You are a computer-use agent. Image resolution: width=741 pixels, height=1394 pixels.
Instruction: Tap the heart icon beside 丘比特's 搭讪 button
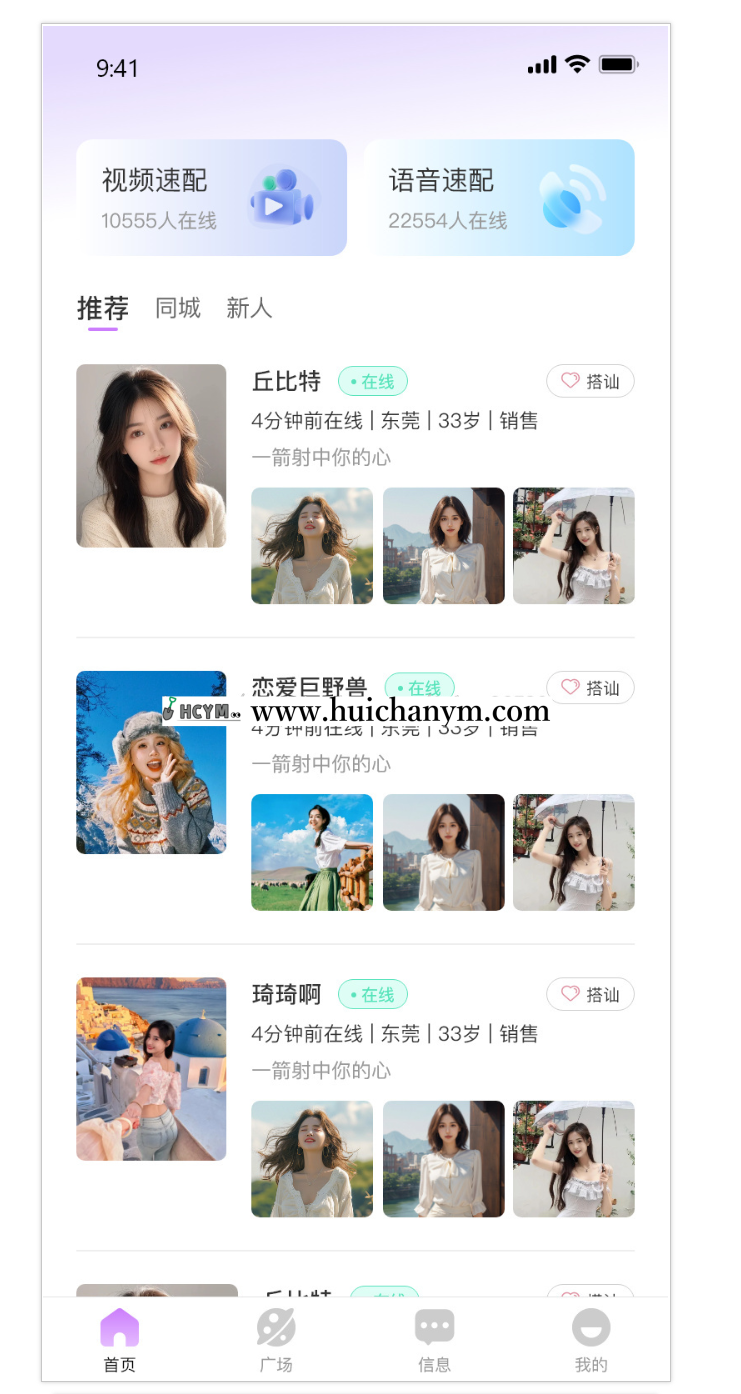click(569, 381)
